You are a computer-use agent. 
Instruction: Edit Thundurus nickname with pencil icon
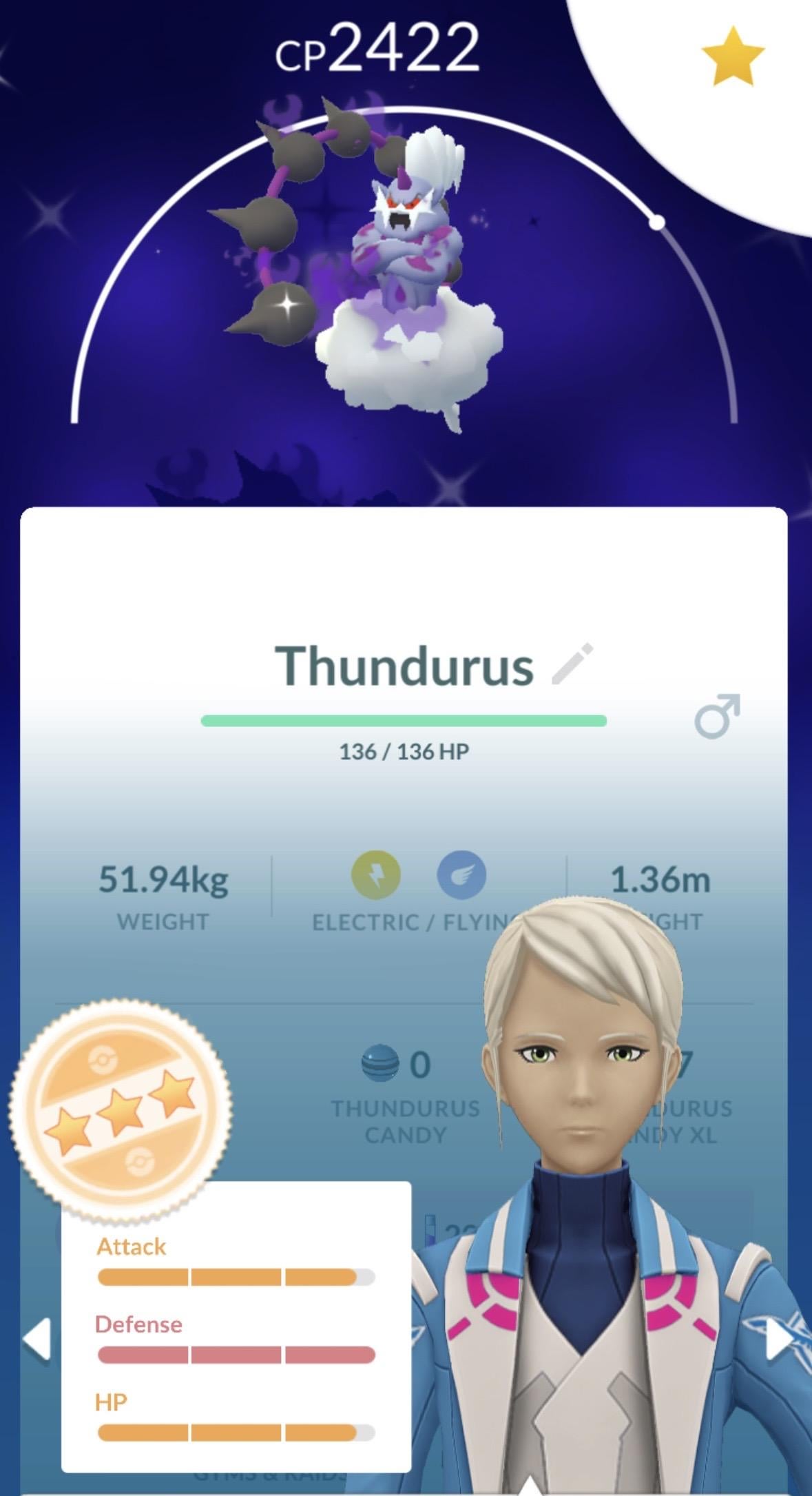pyautogui.click(x=572, y=664)
